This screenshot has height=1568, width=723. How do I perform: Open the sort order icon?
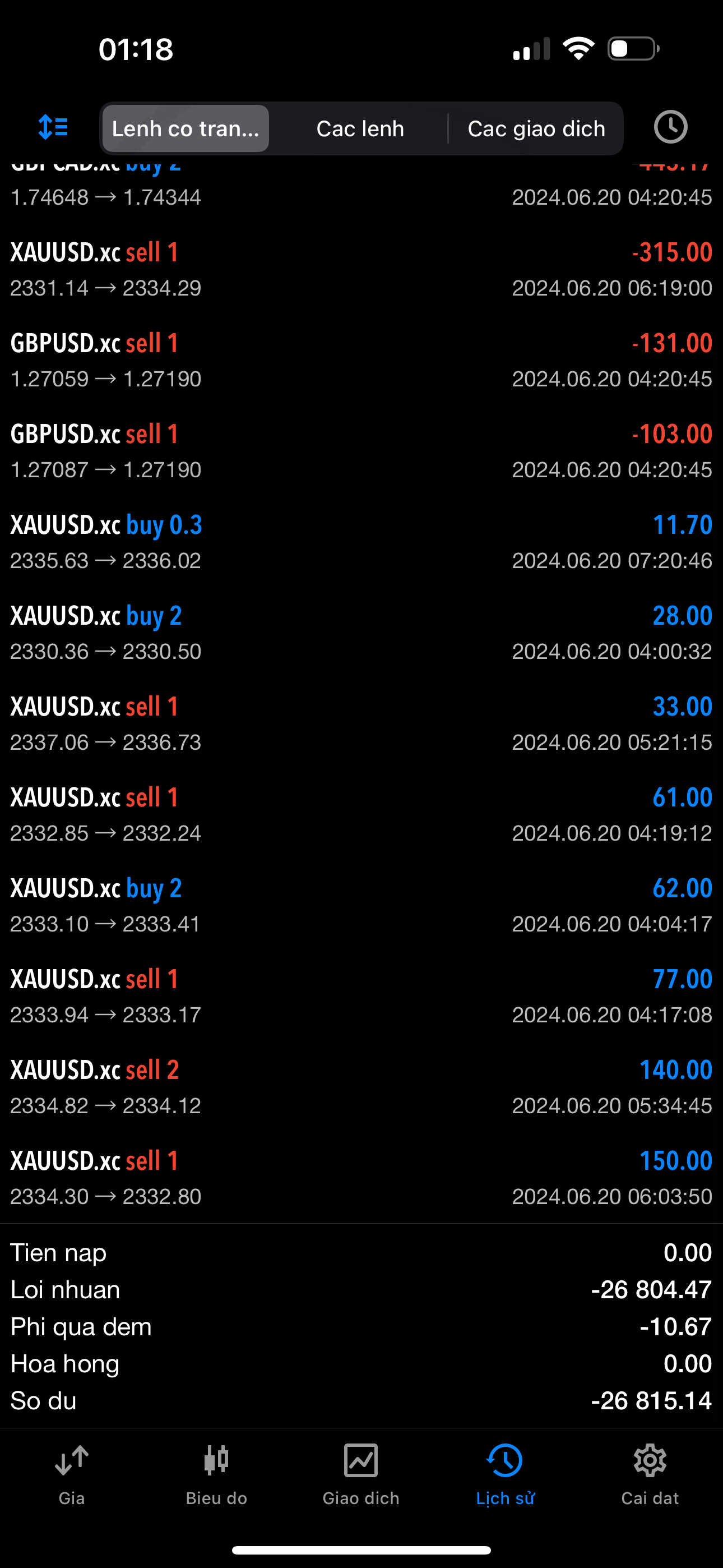click(53, 128)
